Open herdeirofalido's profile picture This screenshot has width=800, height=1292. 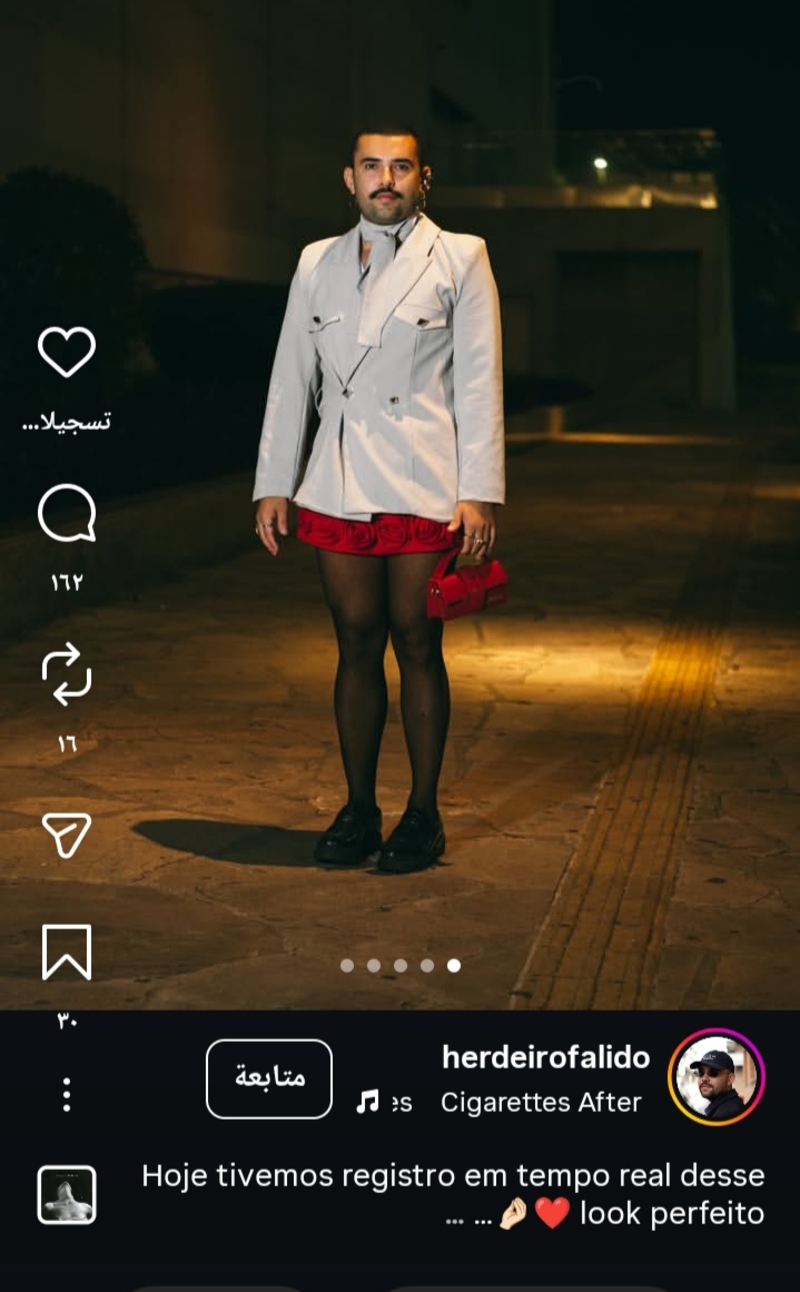pos(716,1077)
